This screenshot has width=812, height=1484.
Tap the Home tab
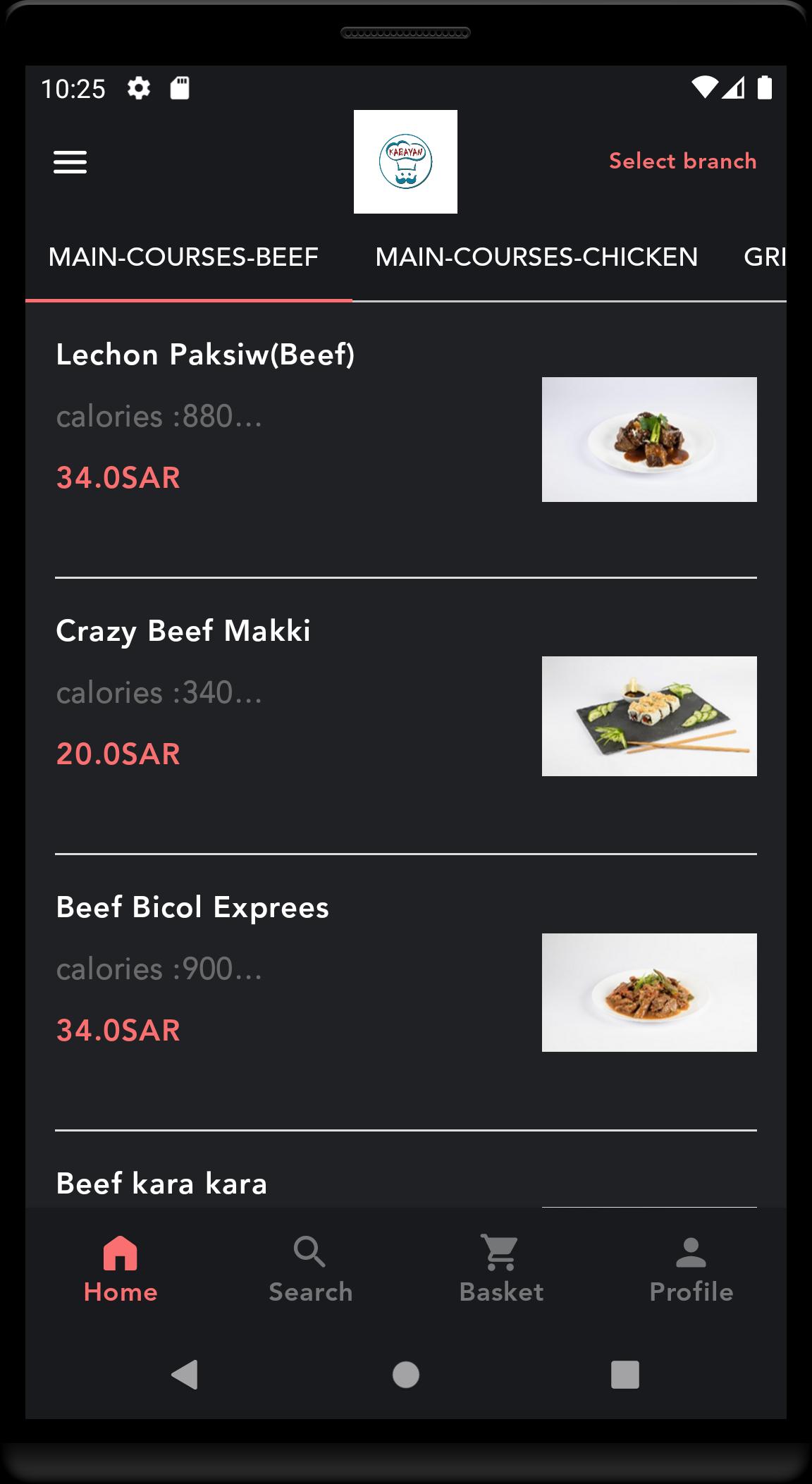click(121, 1269)
